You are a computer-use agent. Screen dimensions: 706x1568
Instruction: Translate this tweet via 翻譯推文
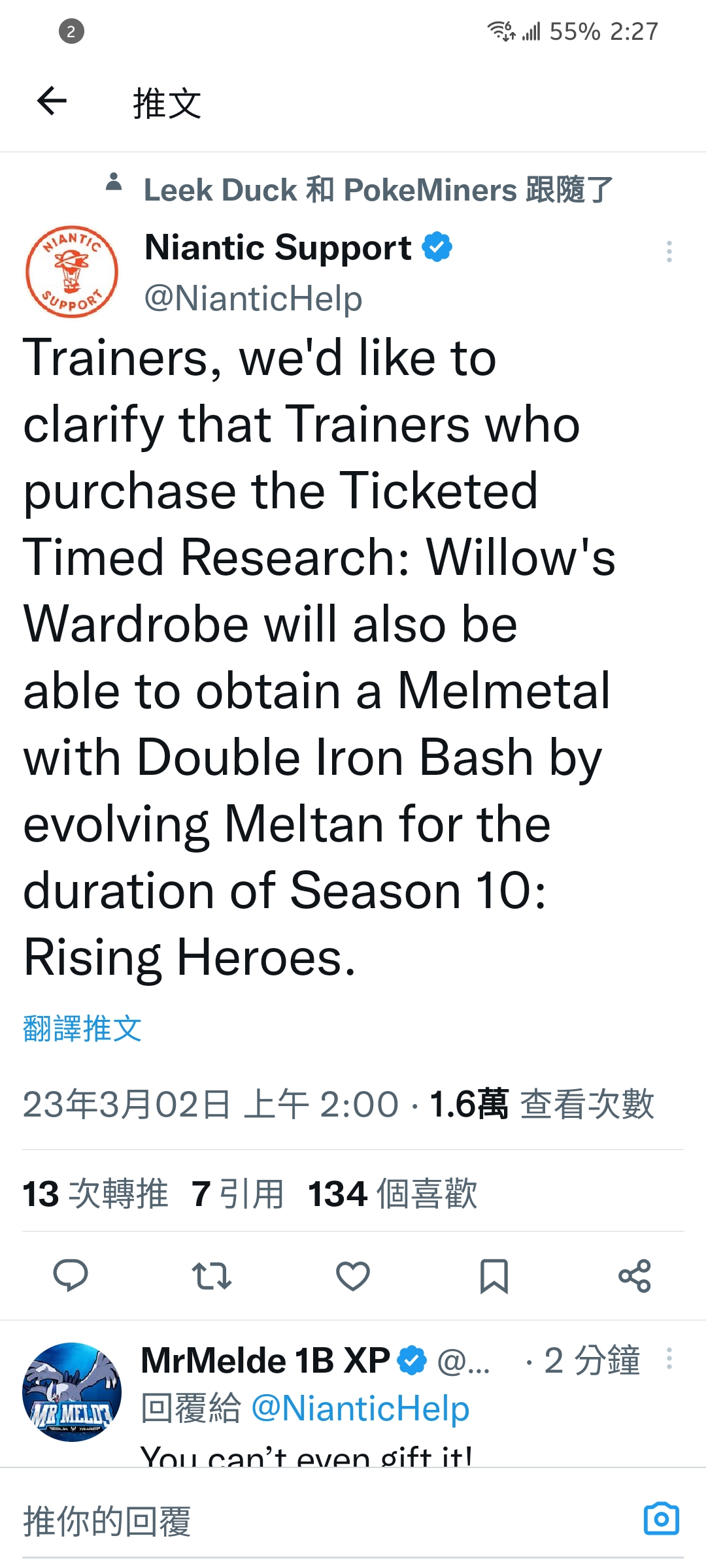pos(82,1028)
